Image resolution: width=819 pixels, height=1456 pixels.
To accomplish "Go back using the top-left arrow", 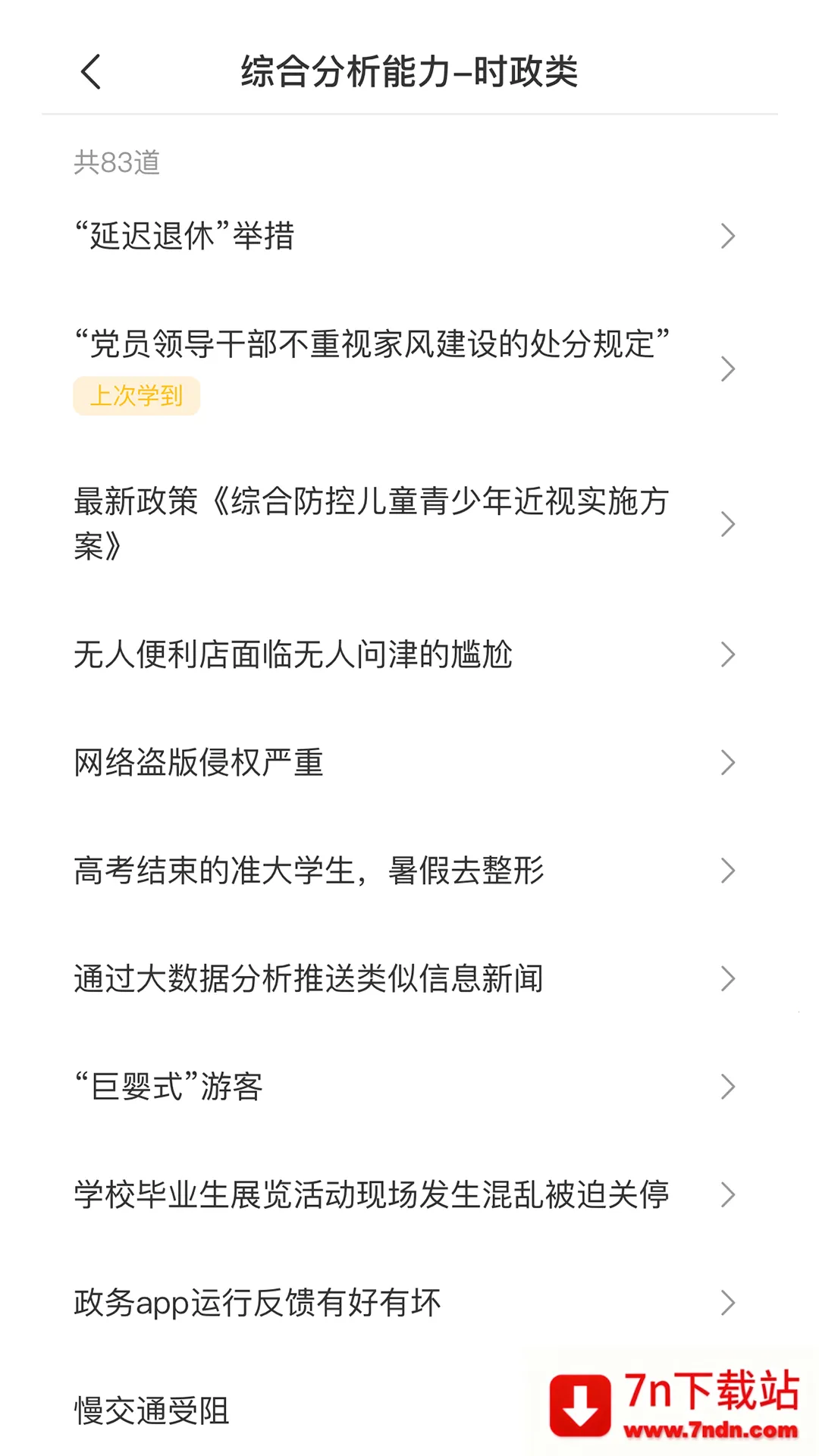I will coord(91,72).
